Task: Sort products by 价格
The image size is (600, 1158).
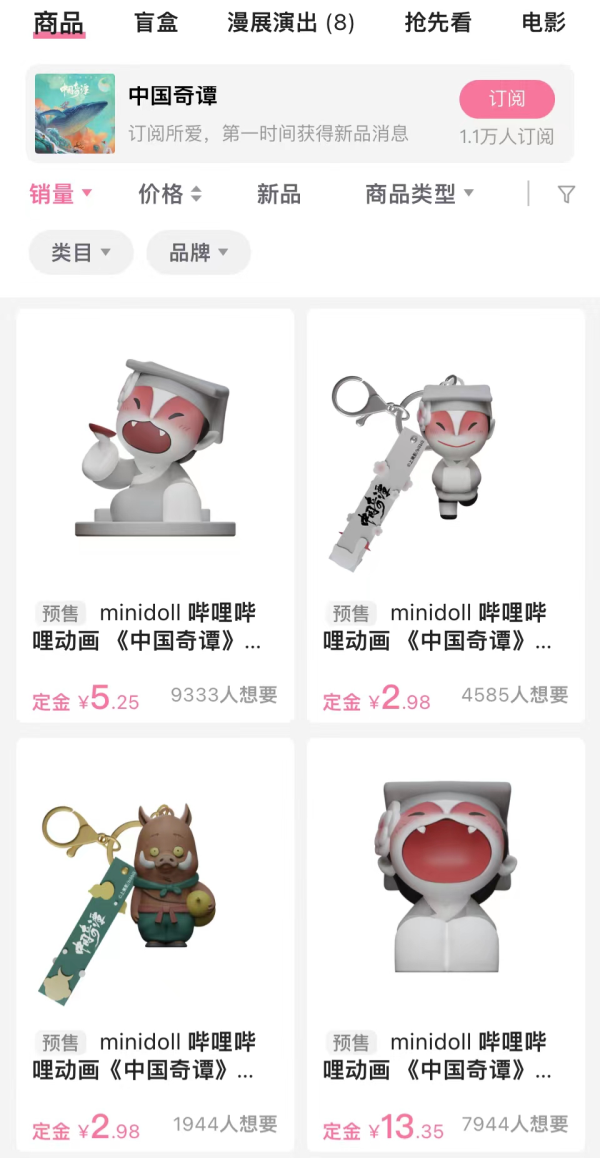Action: tap(169, 194)
